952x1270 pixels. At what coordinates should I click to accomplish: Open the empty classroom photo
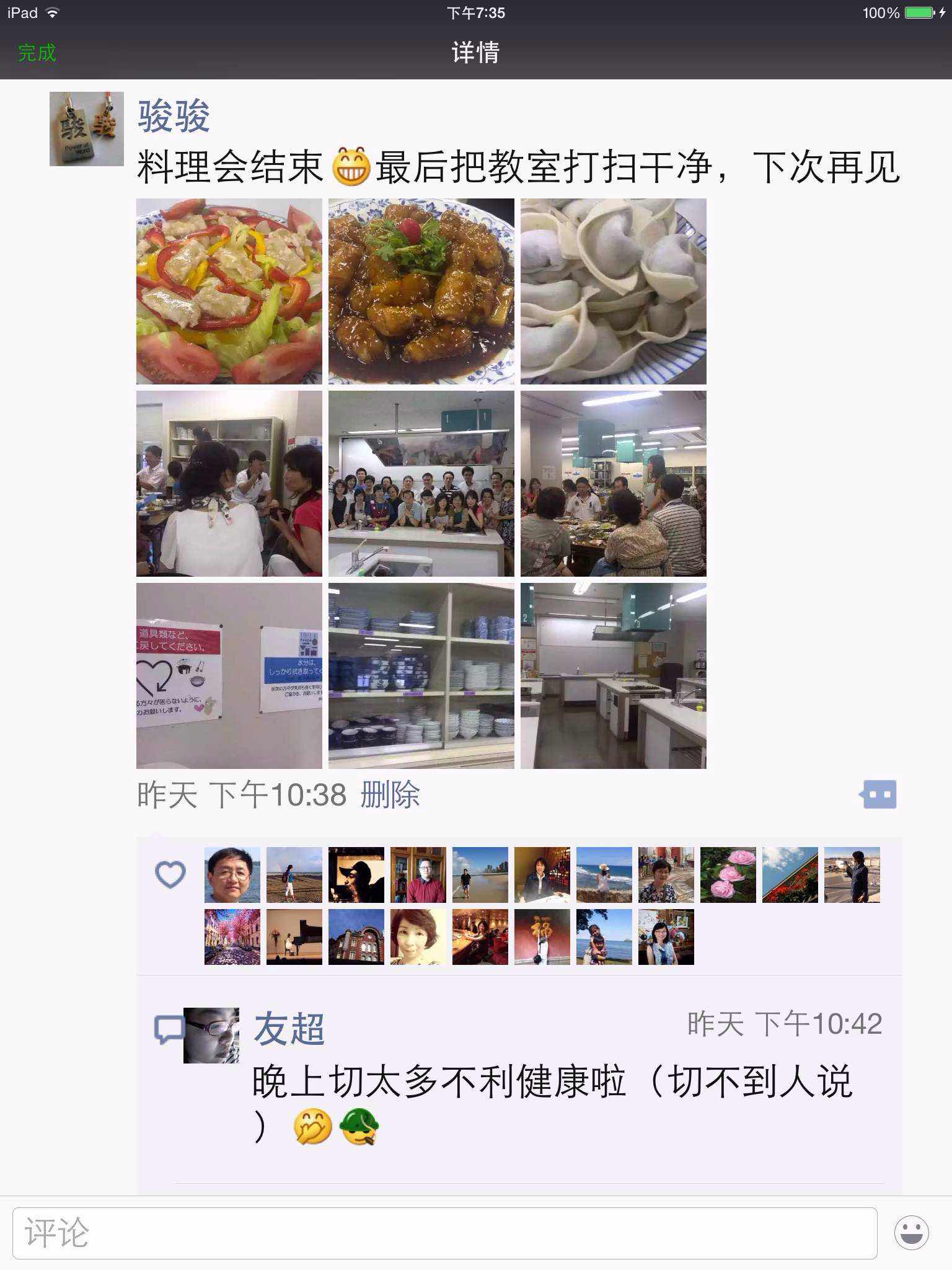coord(614,676)
